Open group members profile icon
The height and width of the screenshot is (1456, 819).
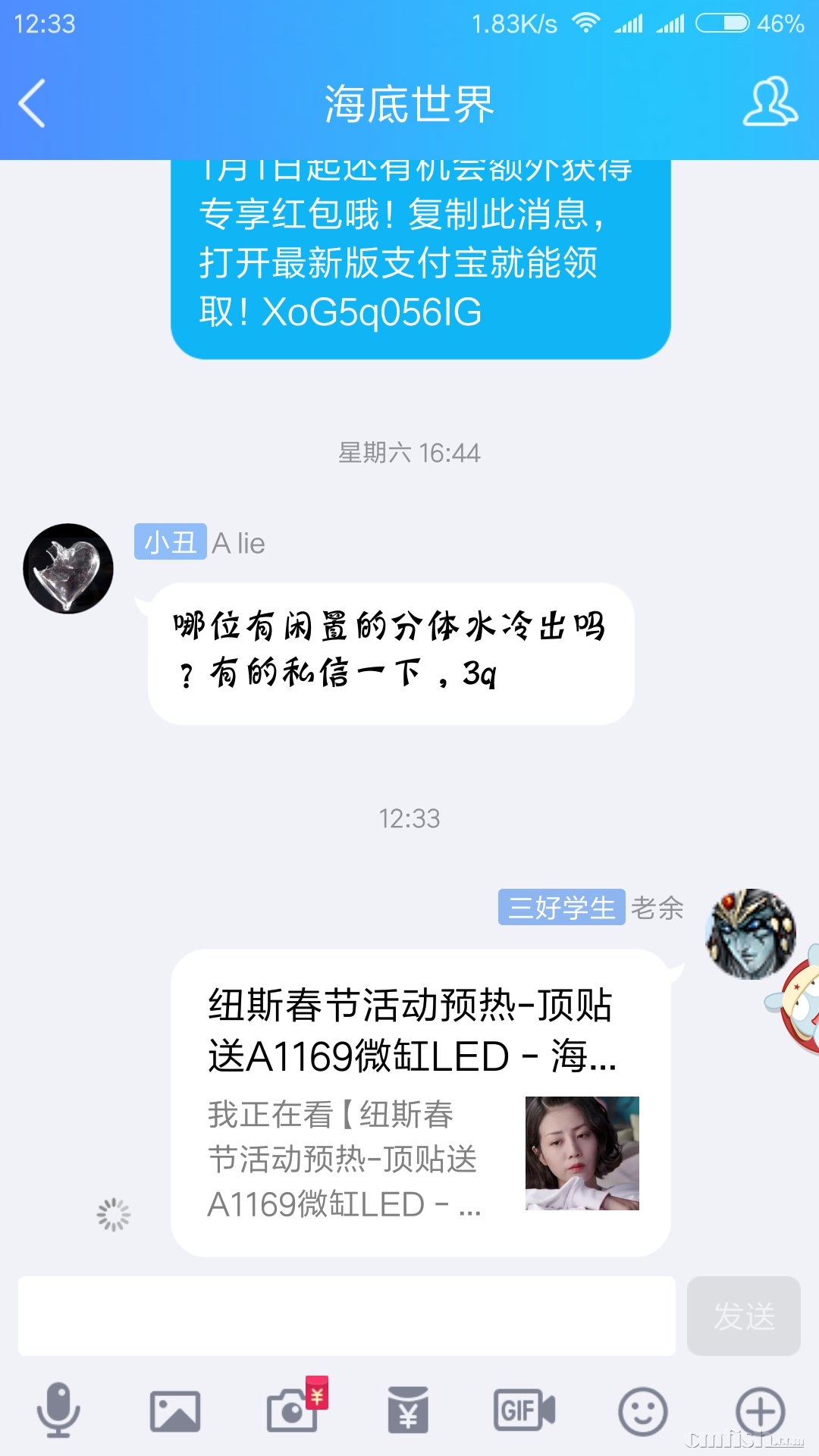pyautogui.click(x=769, y=102)
